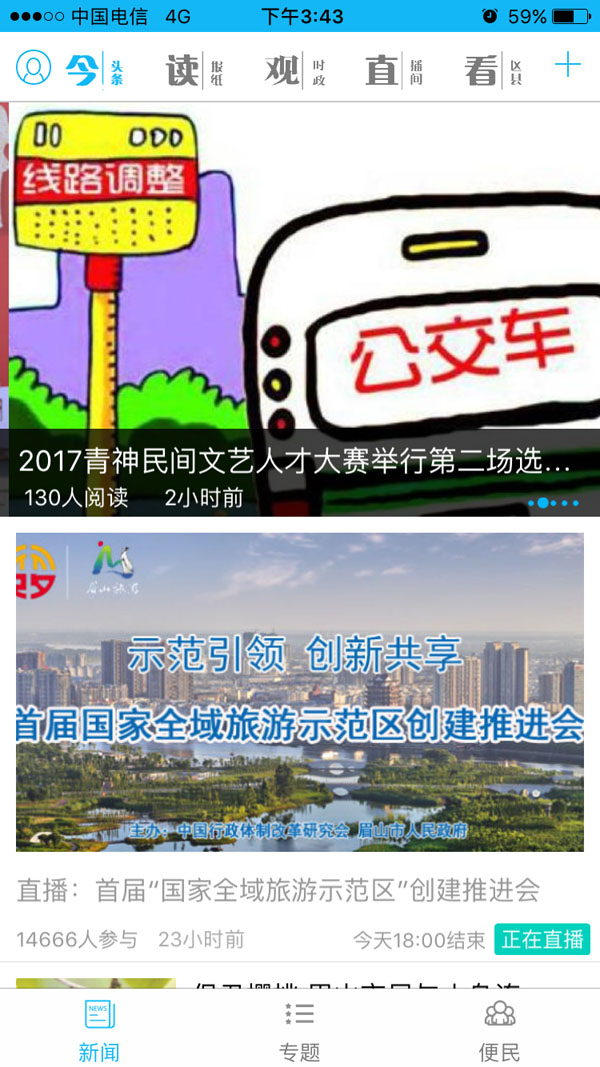The width and height of the screenshot is (600, 1067).
Task: Go to the 便民 bottom tab
Action: (499, 1030)
